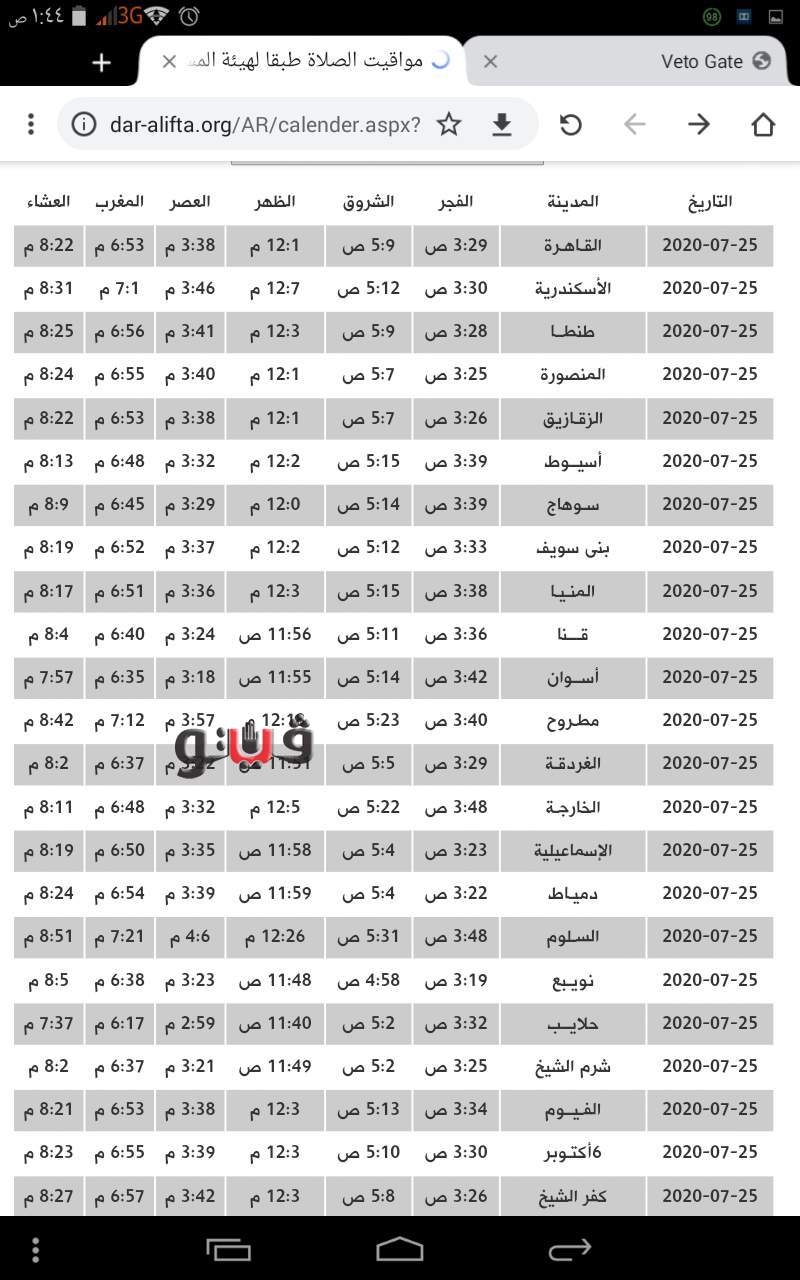Image resolution: width=800 pixels, height=1280 pixels.
Task: Go to the browser home page
Action: [x=763, y=124]
